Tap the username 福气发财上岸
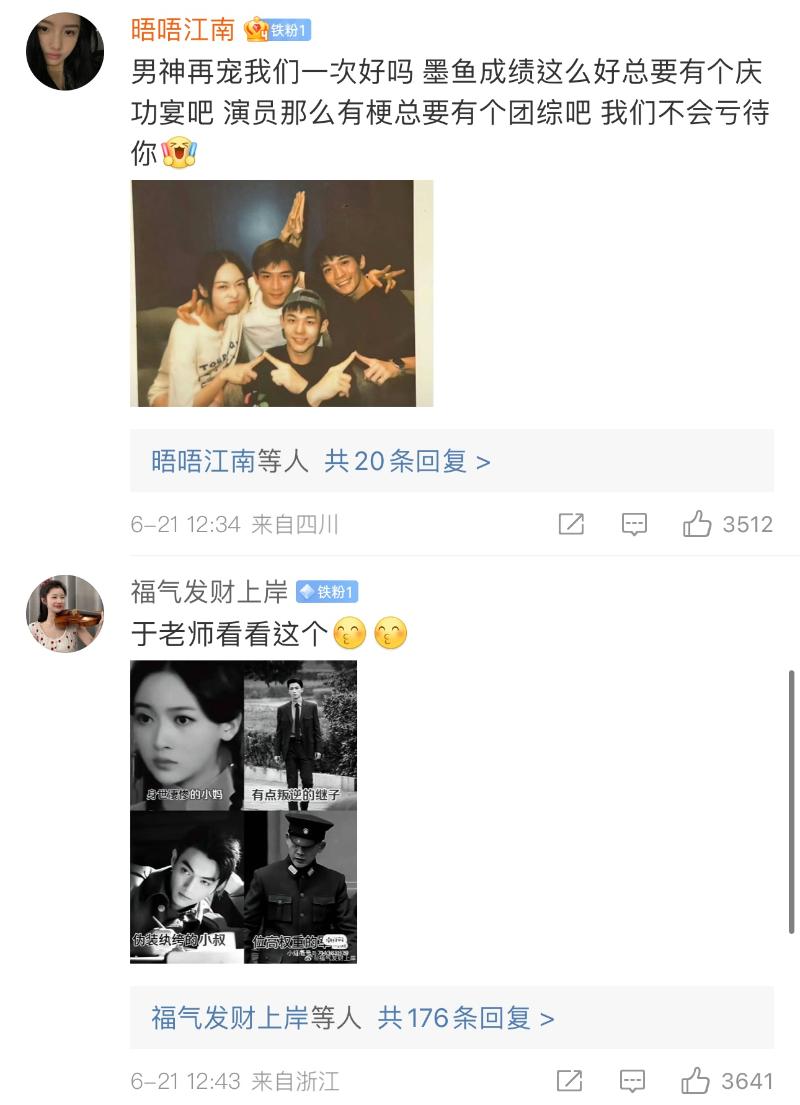The height and width of the screenshot is (1105, 800). (209, 592)
